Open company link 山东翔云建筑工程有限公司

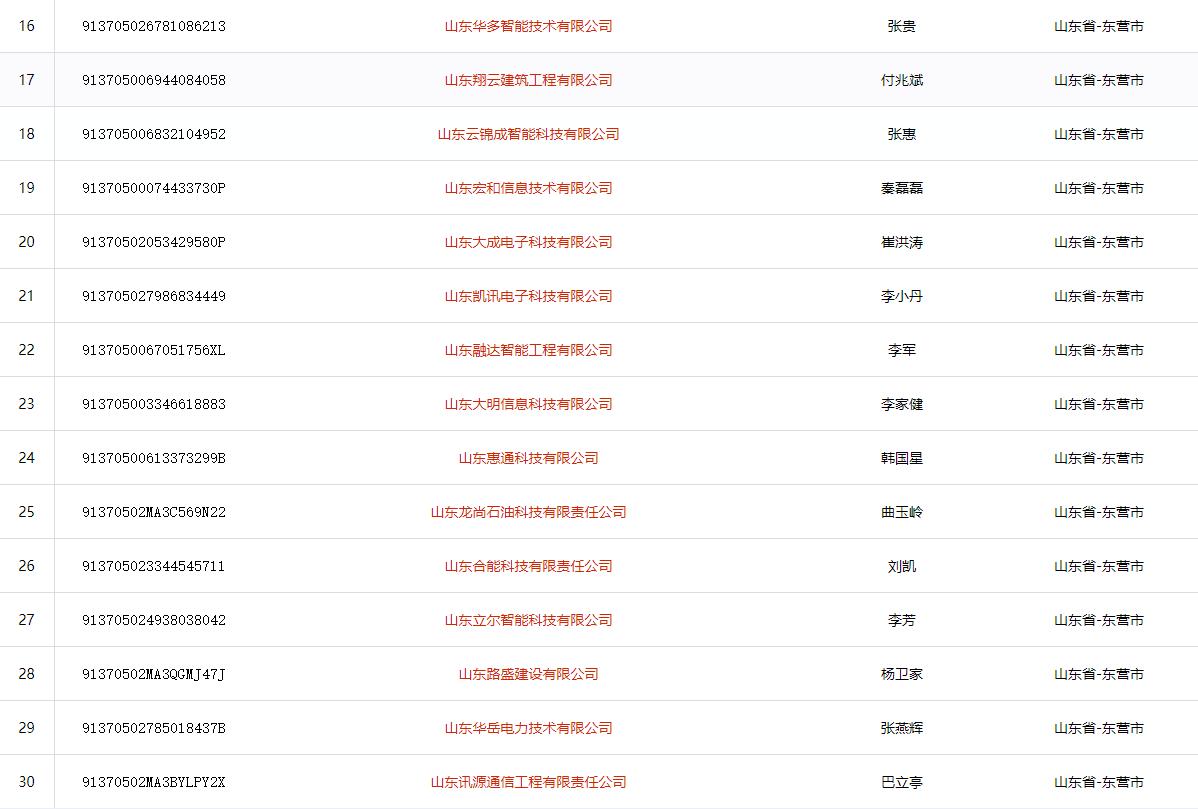coord(528,80)
